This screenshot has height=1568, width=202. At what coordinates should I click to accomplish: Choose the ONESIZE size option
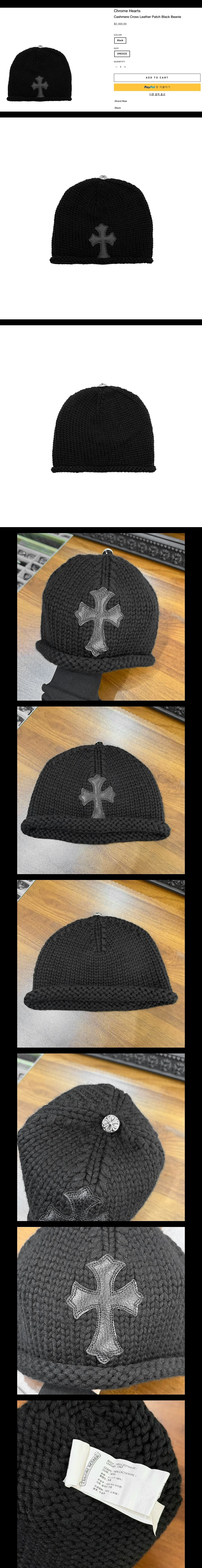[x=122, y=54]
